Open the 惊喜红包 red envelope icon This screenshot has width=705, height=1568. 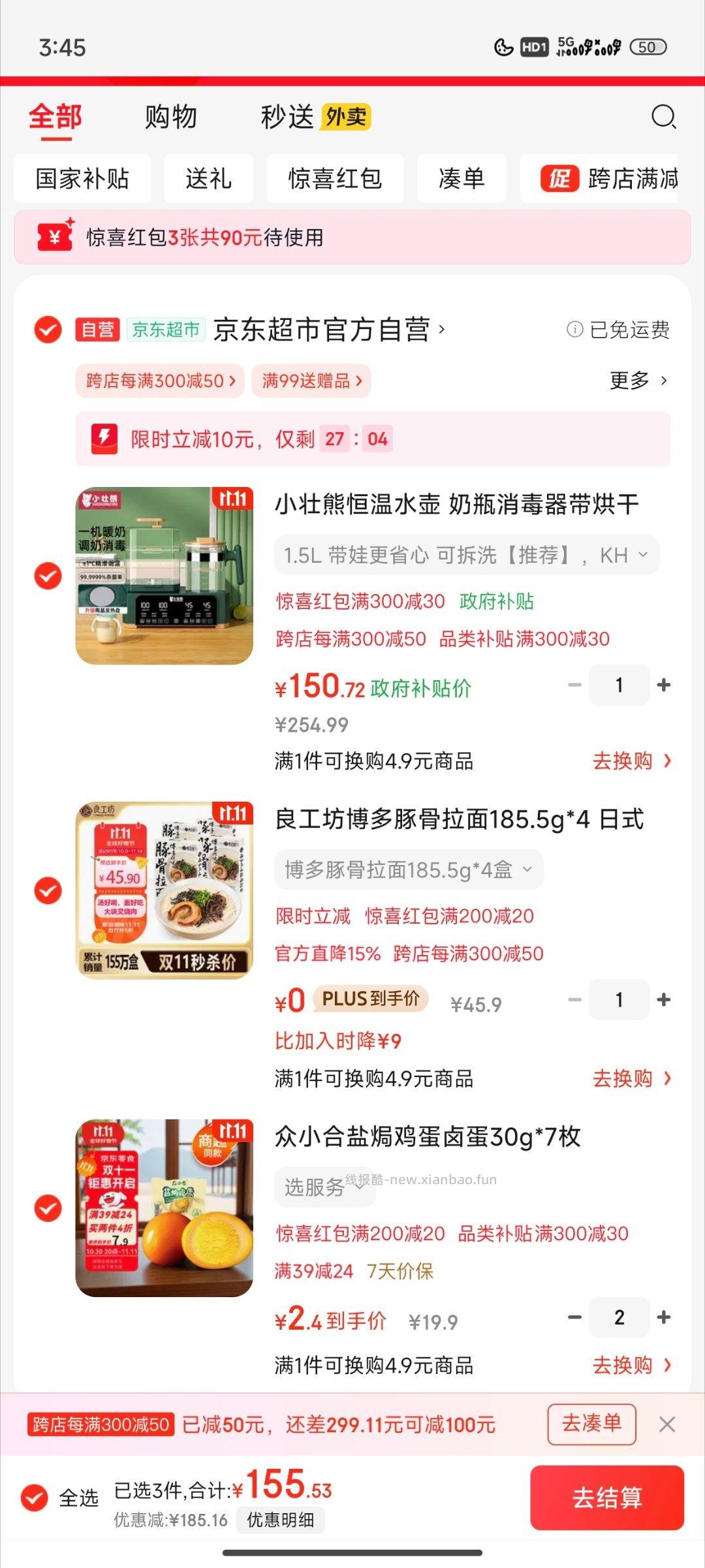pos(57,236)
